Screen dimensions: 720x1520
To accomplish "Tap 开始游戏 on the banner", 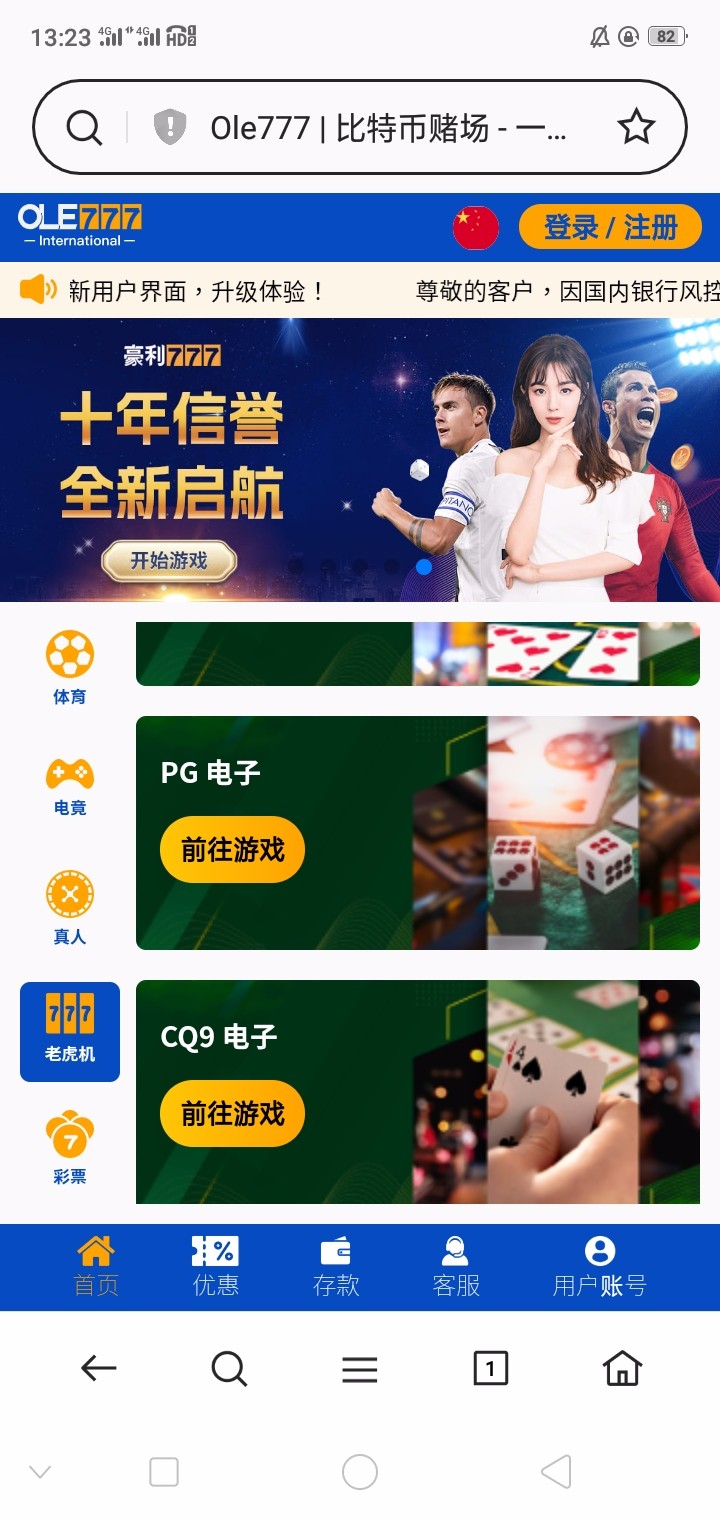I will tap(169, 560).
